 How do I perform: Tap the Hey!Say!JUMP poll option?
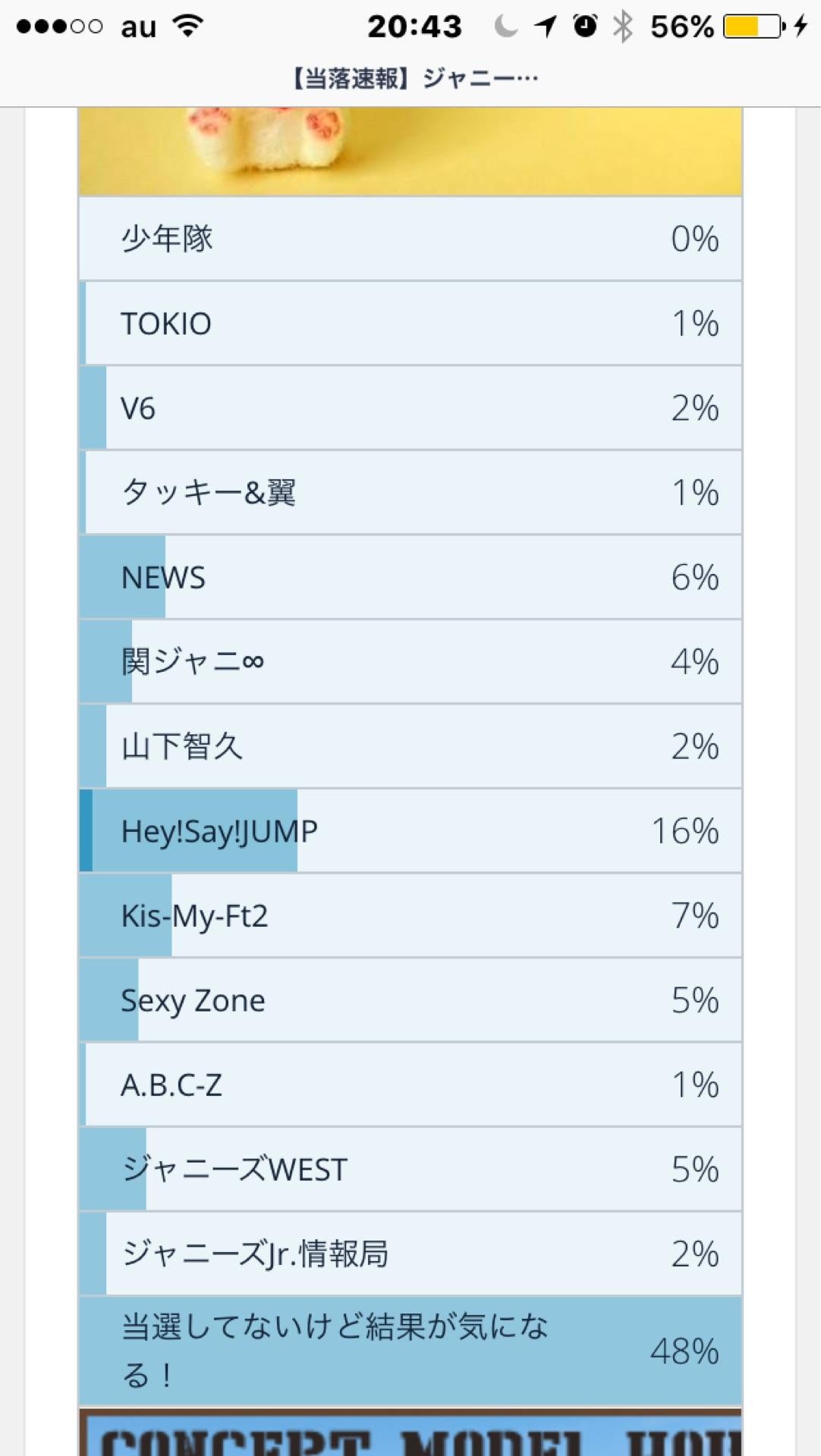click(x=410, y=831)
